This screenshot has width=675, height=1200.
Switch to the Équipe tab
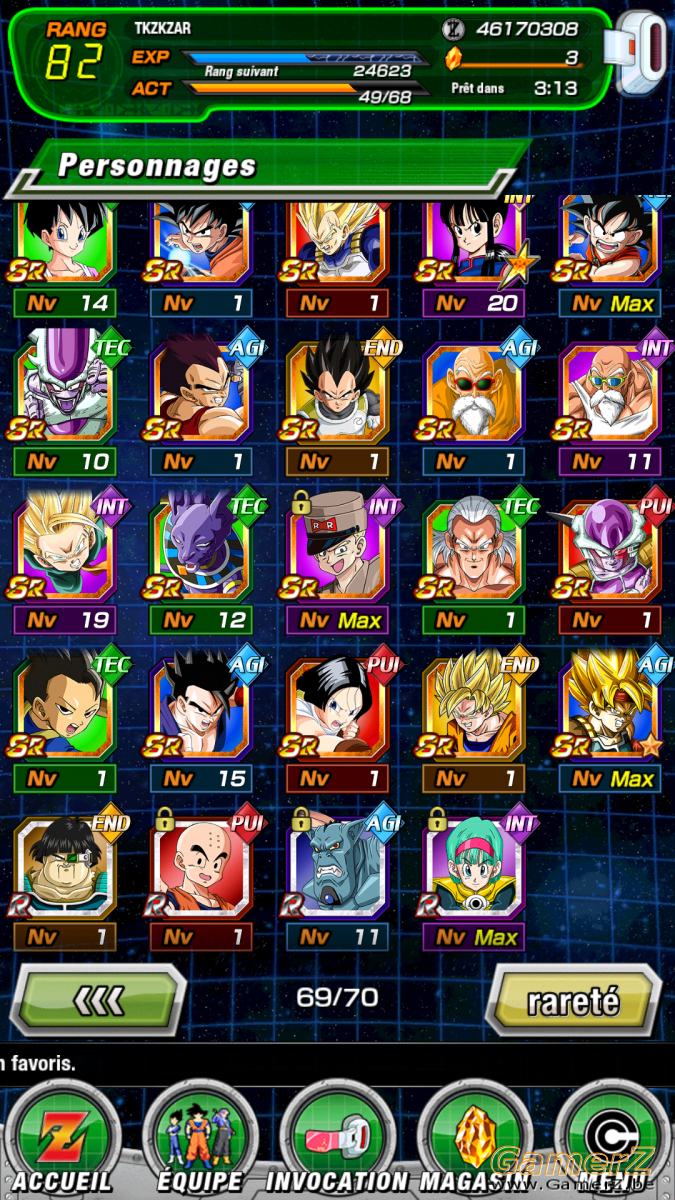pyautogui.click(x=200, y=1139)
